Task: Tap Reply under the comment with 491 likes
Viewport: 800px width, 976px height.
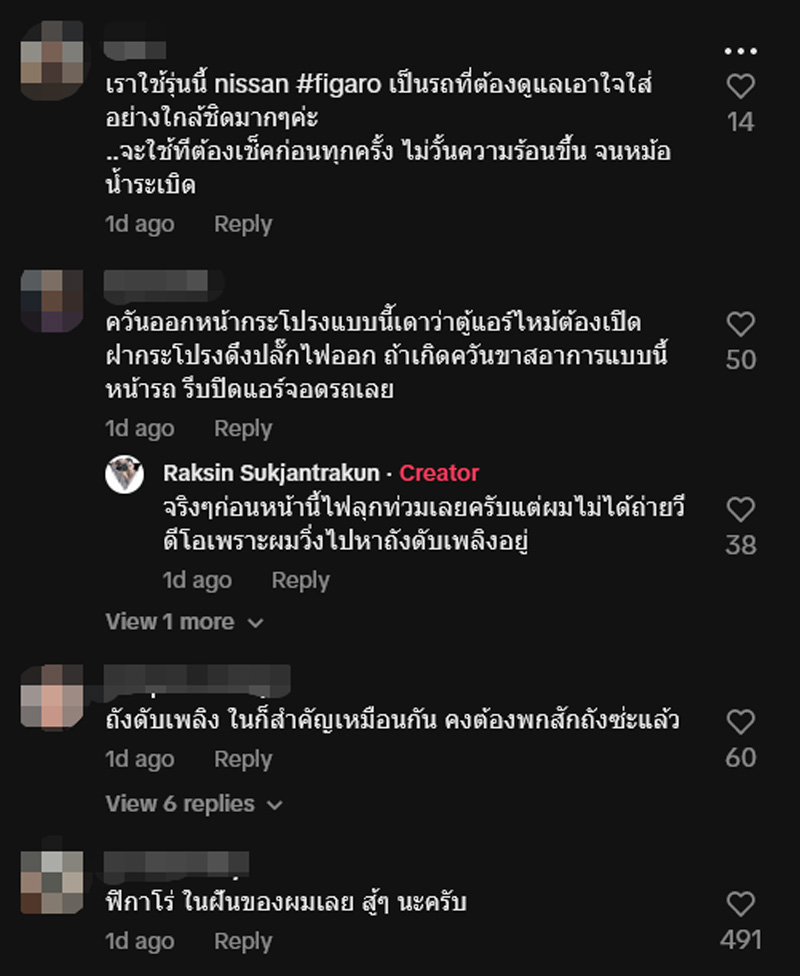Action: pos(243,942)
